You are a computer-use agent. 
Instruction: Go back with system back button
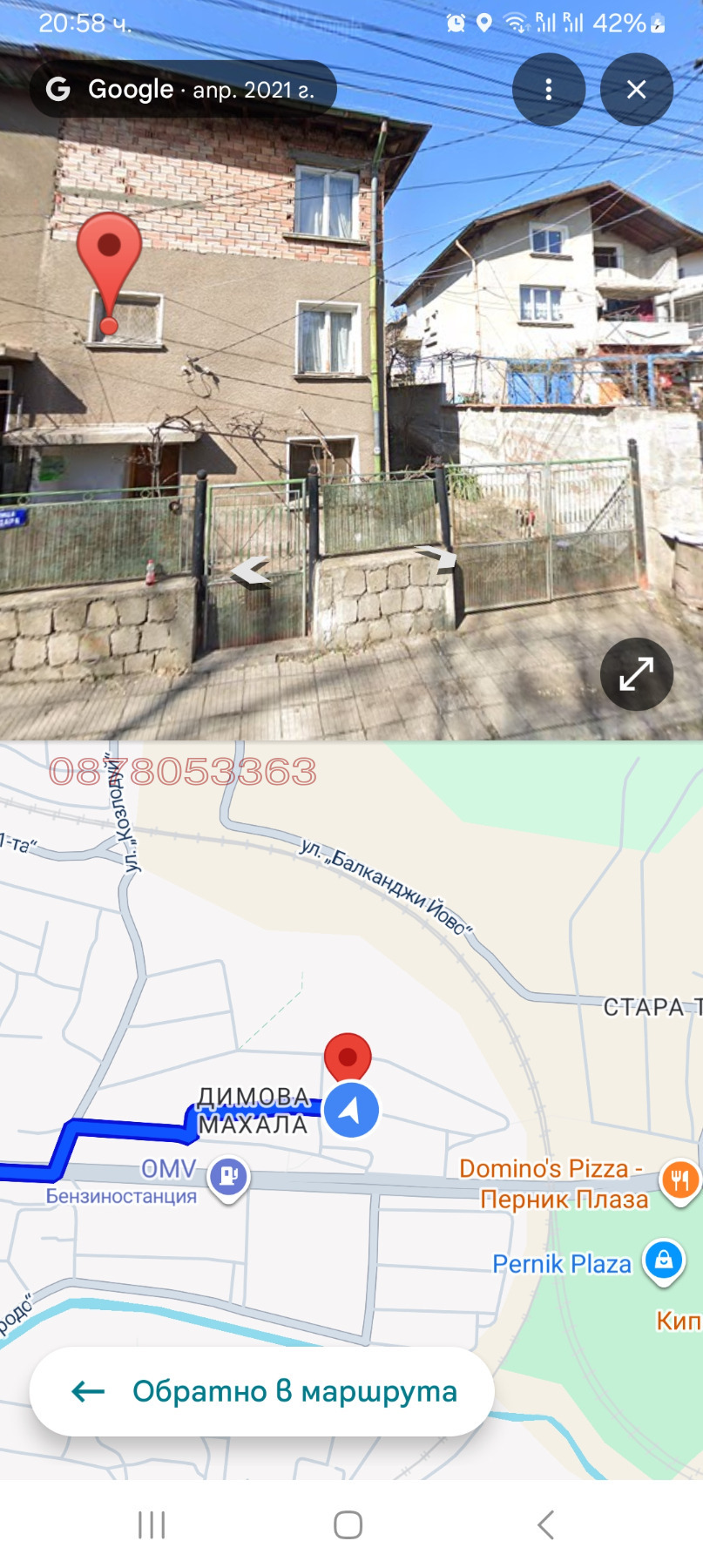(545, 1524)
